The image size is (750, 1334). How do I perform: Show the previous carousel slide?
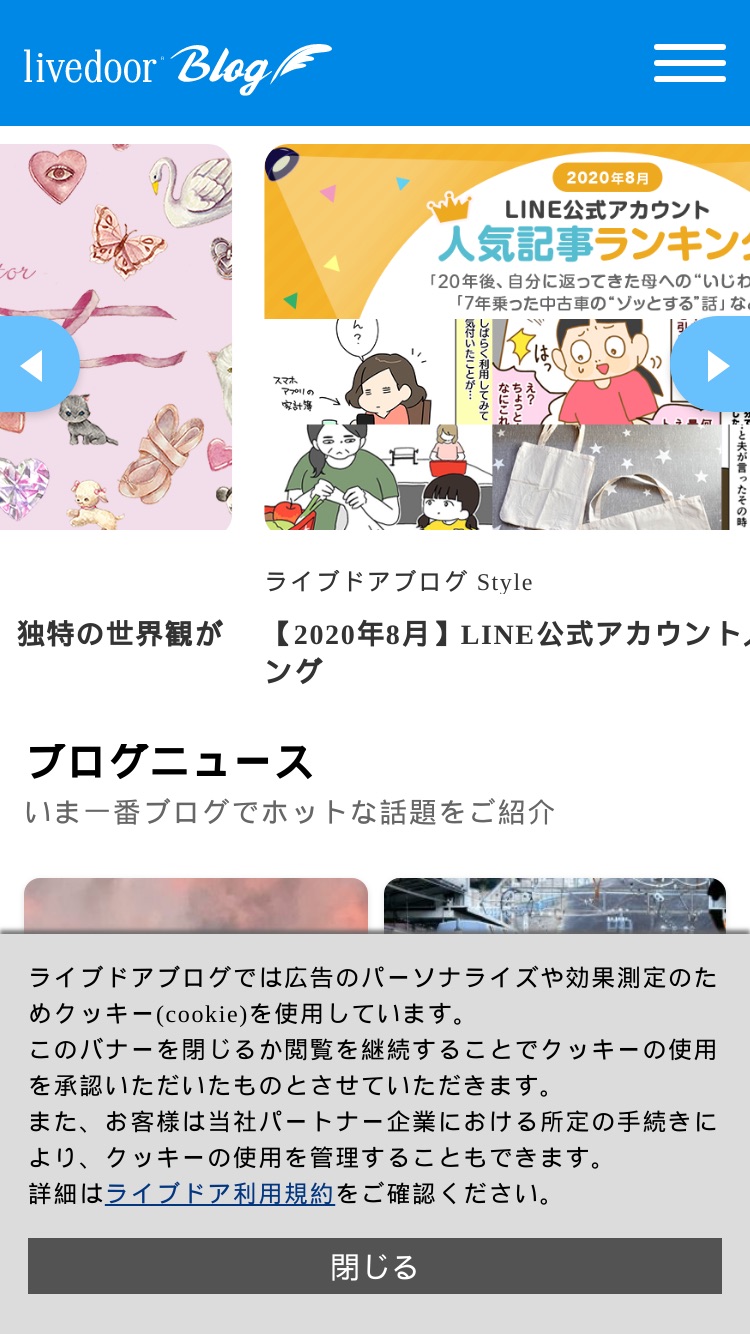click(x=37, y=364)
